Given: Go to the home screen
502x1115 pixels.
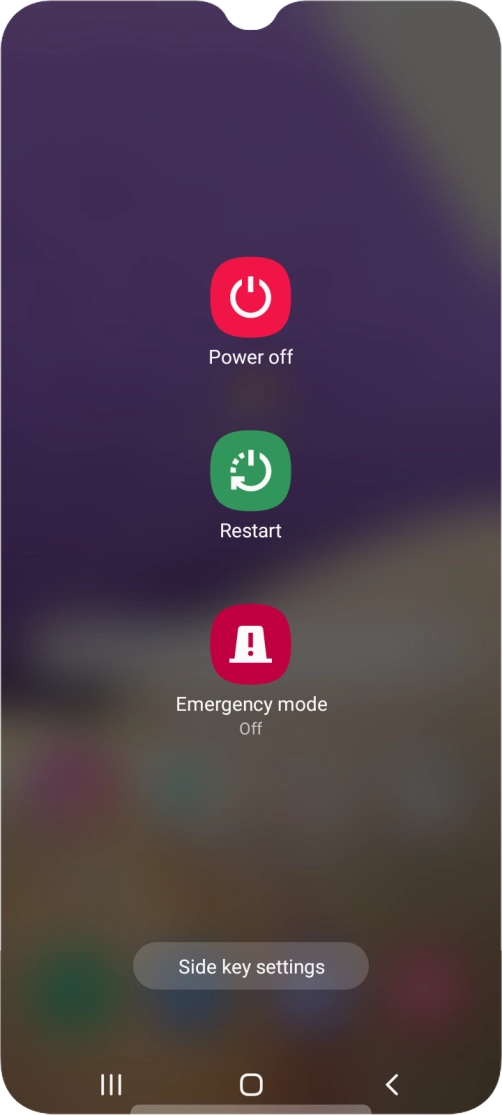Looking at the screenshot, I should coord(251,1084).
